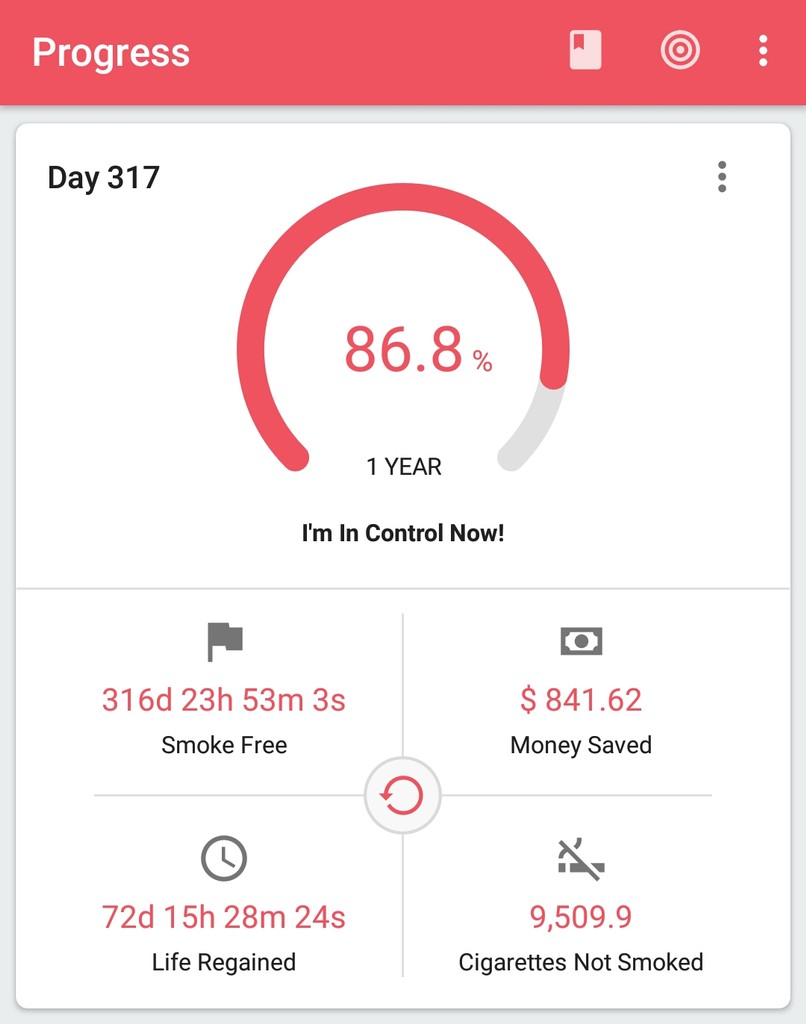Image resolution: width=806 pixels, height=1024 pixels.
Task: Open the goals target icon
Action: [680, 50]
